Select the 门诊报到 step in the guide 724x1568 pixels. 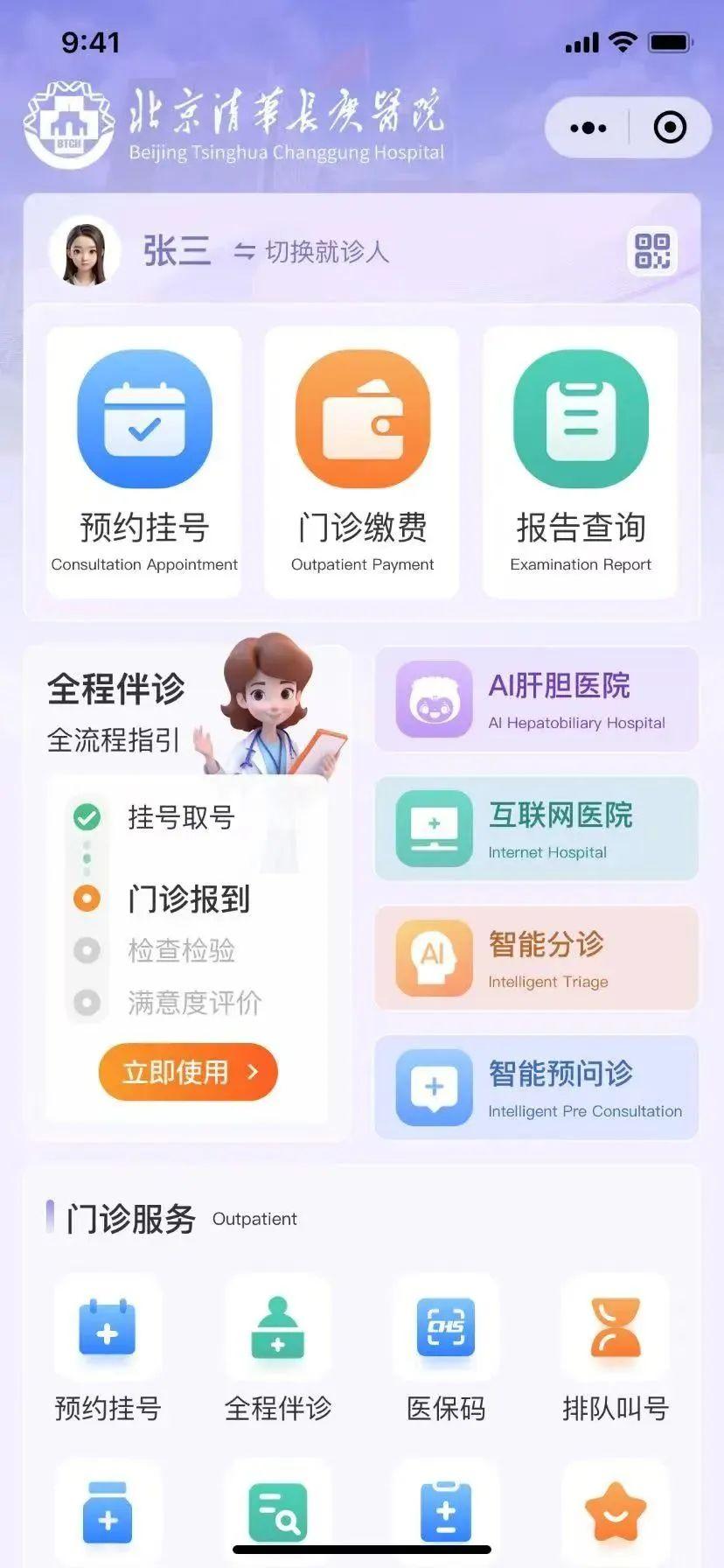[188, 899]
